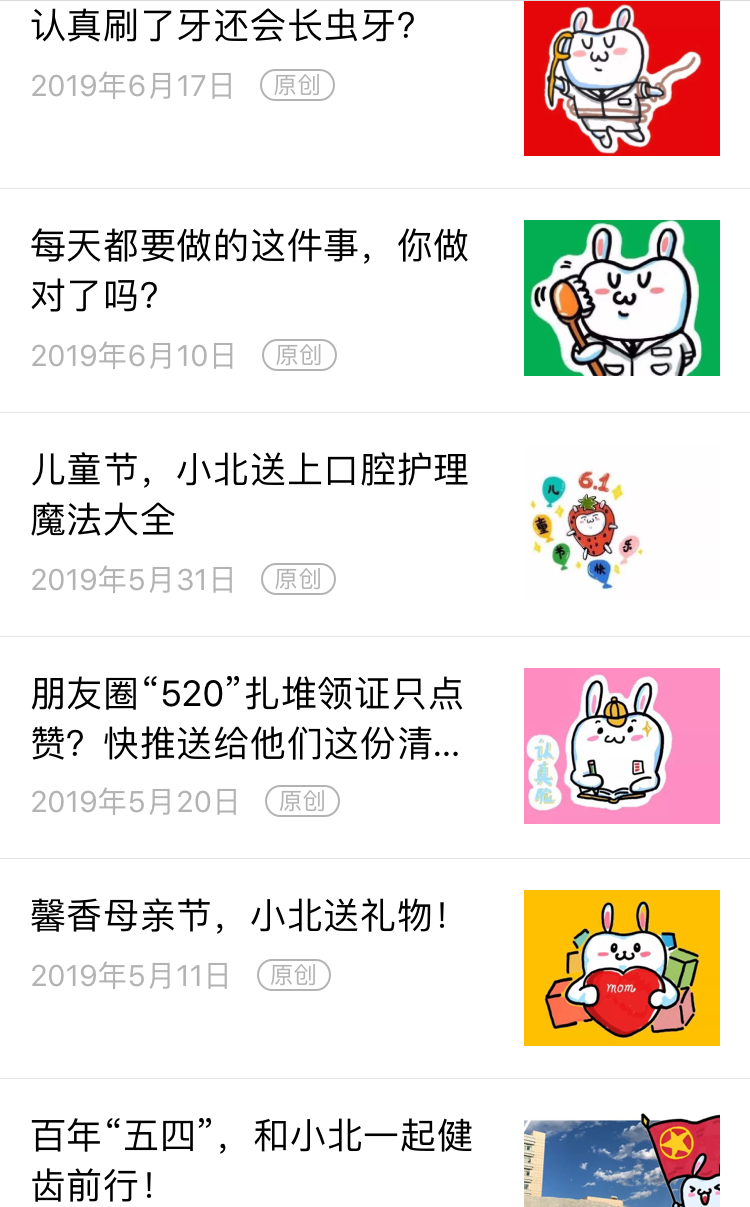Open the 朋友圈“520”扎堆领证 article

[x=247, y=718]
